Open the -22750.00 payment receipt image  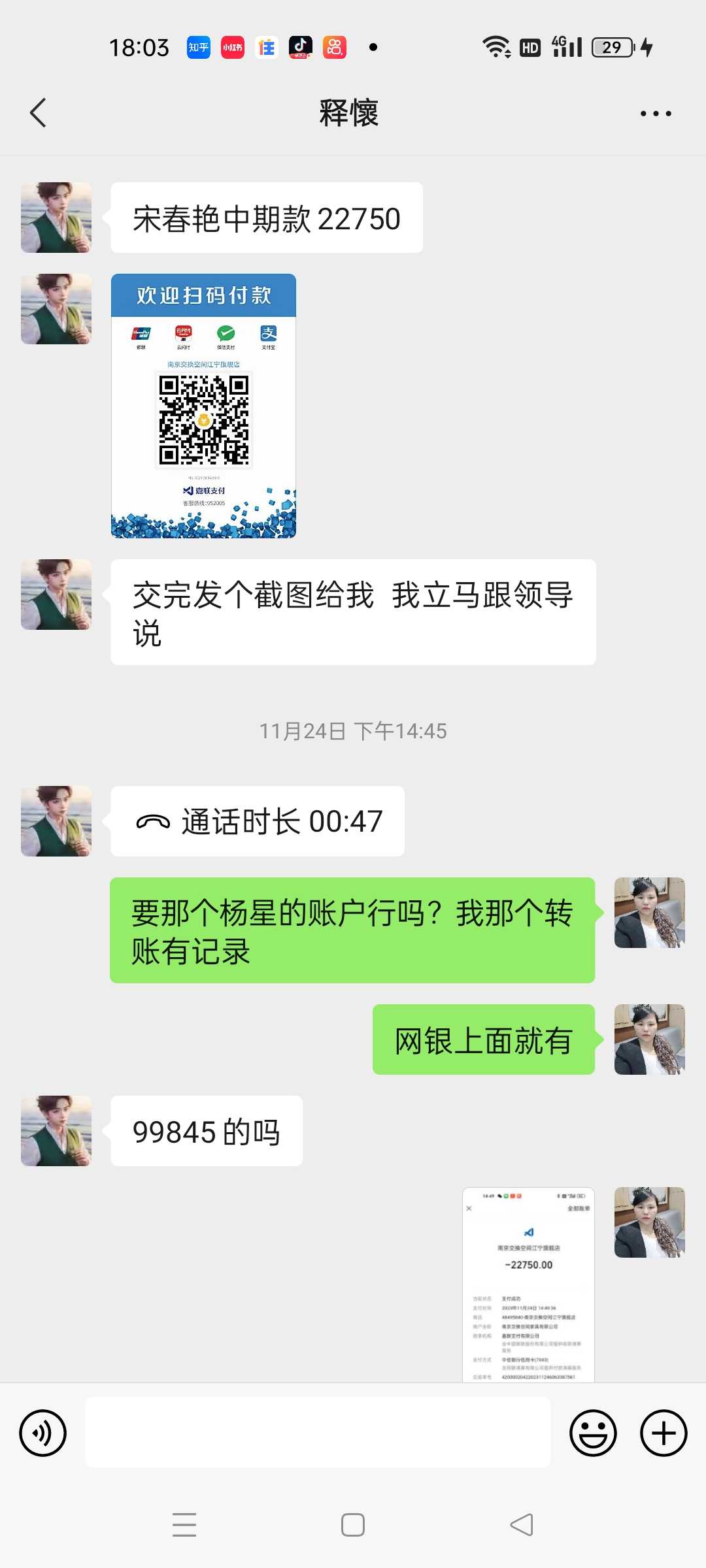coord(528,1284)
